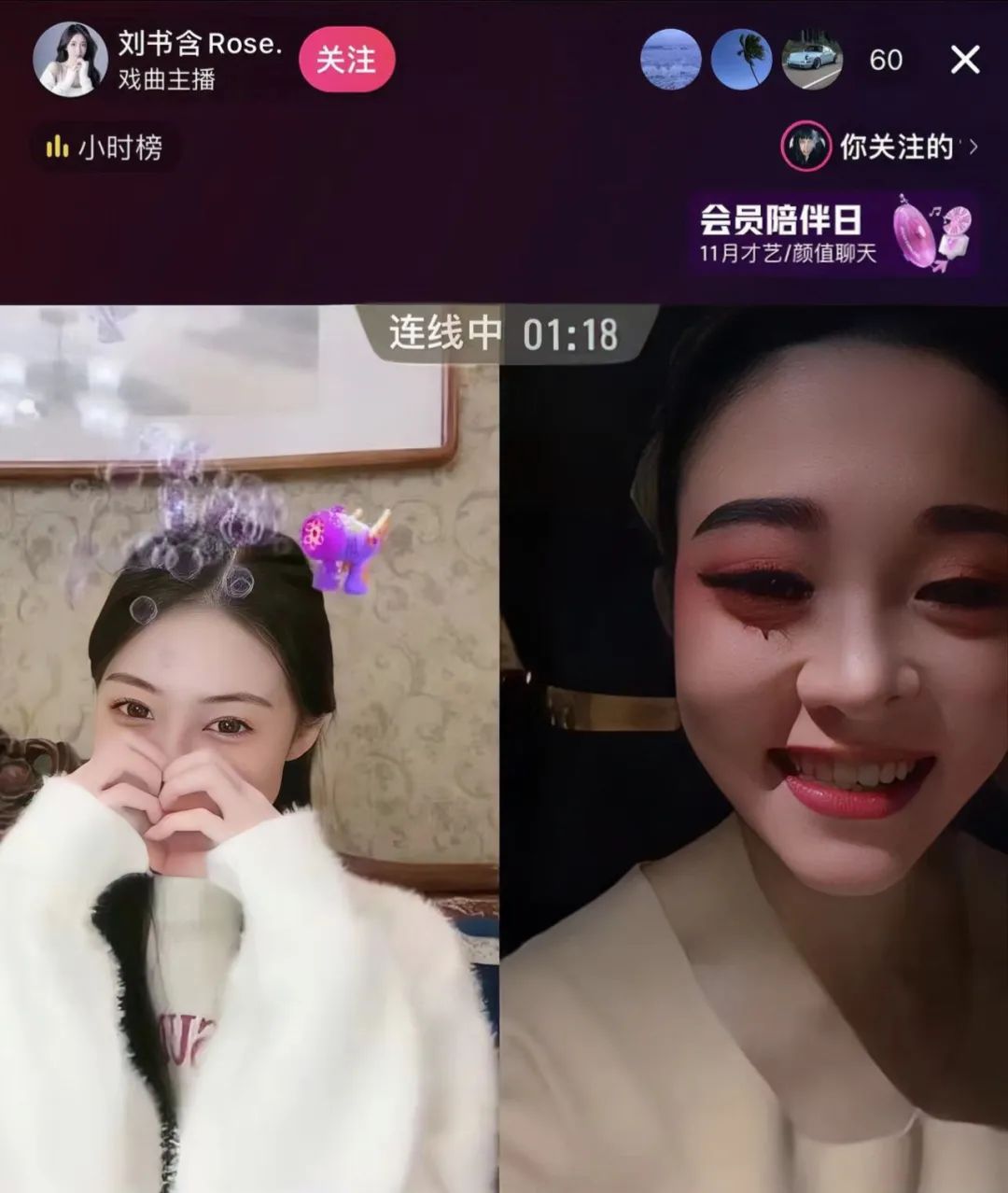Follow 刘书含 Rose. with 关注 button
This screenshot has height=1193, width=1008.
tap(346, 60)
